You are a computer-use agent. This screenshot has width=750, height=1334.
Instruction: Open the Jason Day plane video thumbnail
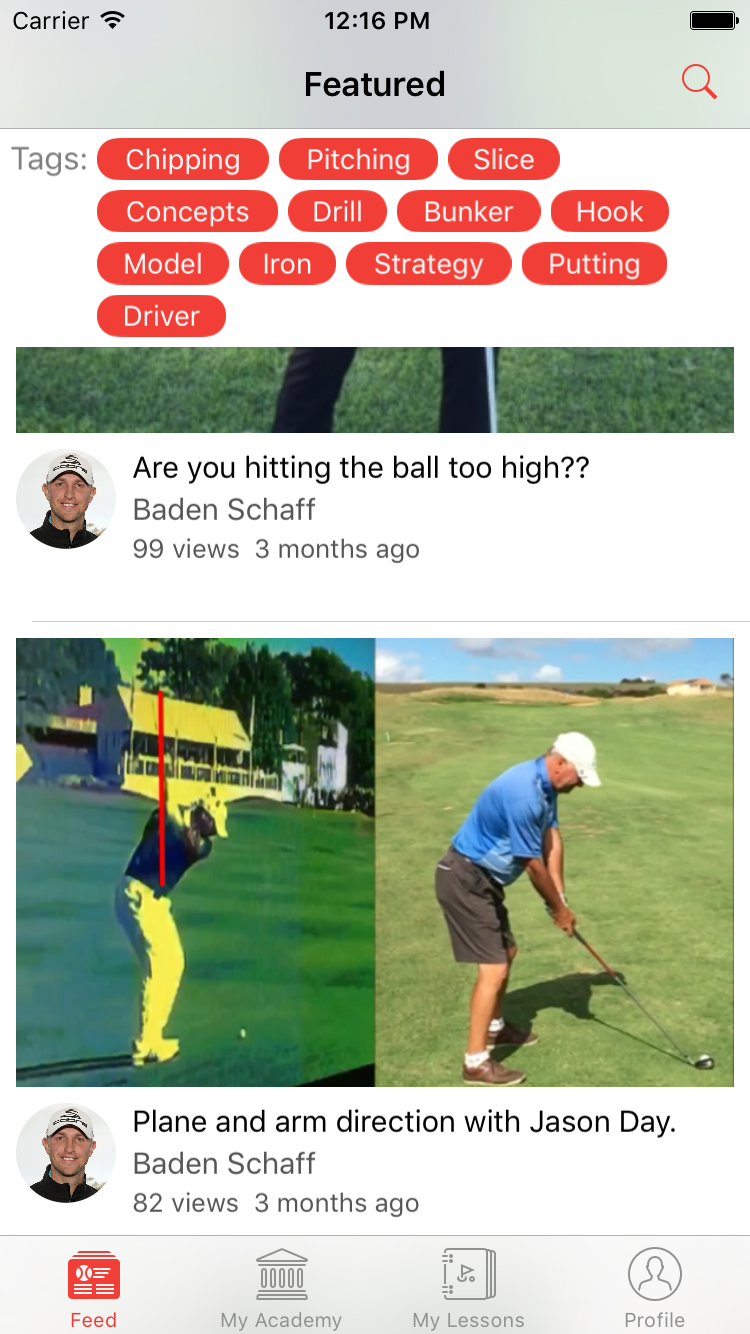coord(375,862)
